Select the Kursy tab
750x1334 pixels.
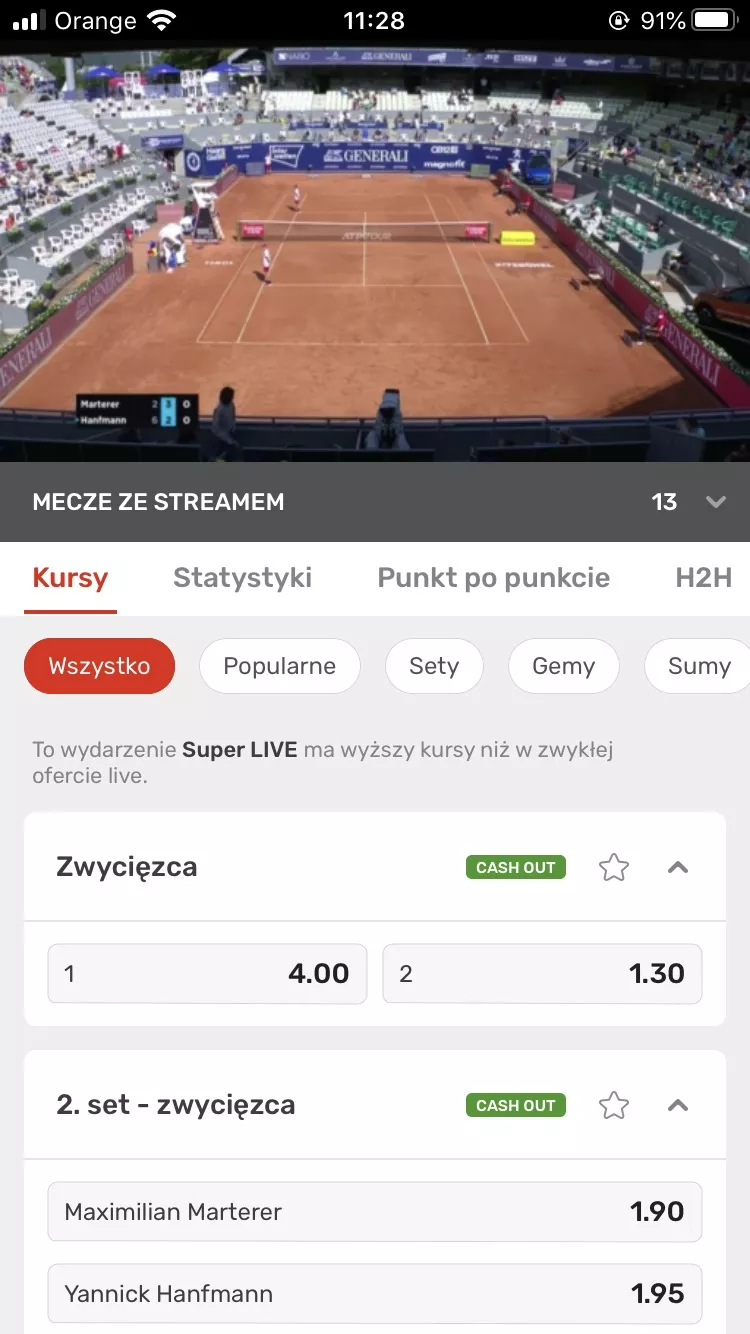point(70,578)
